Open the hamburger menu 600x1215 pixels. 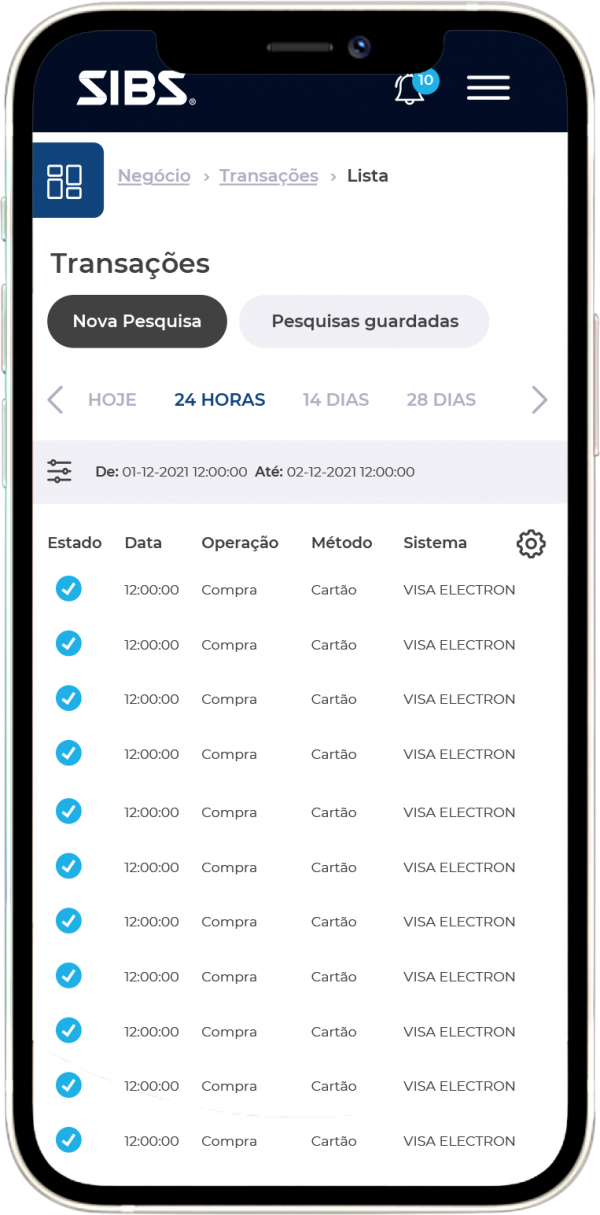[x=488, y=88]
